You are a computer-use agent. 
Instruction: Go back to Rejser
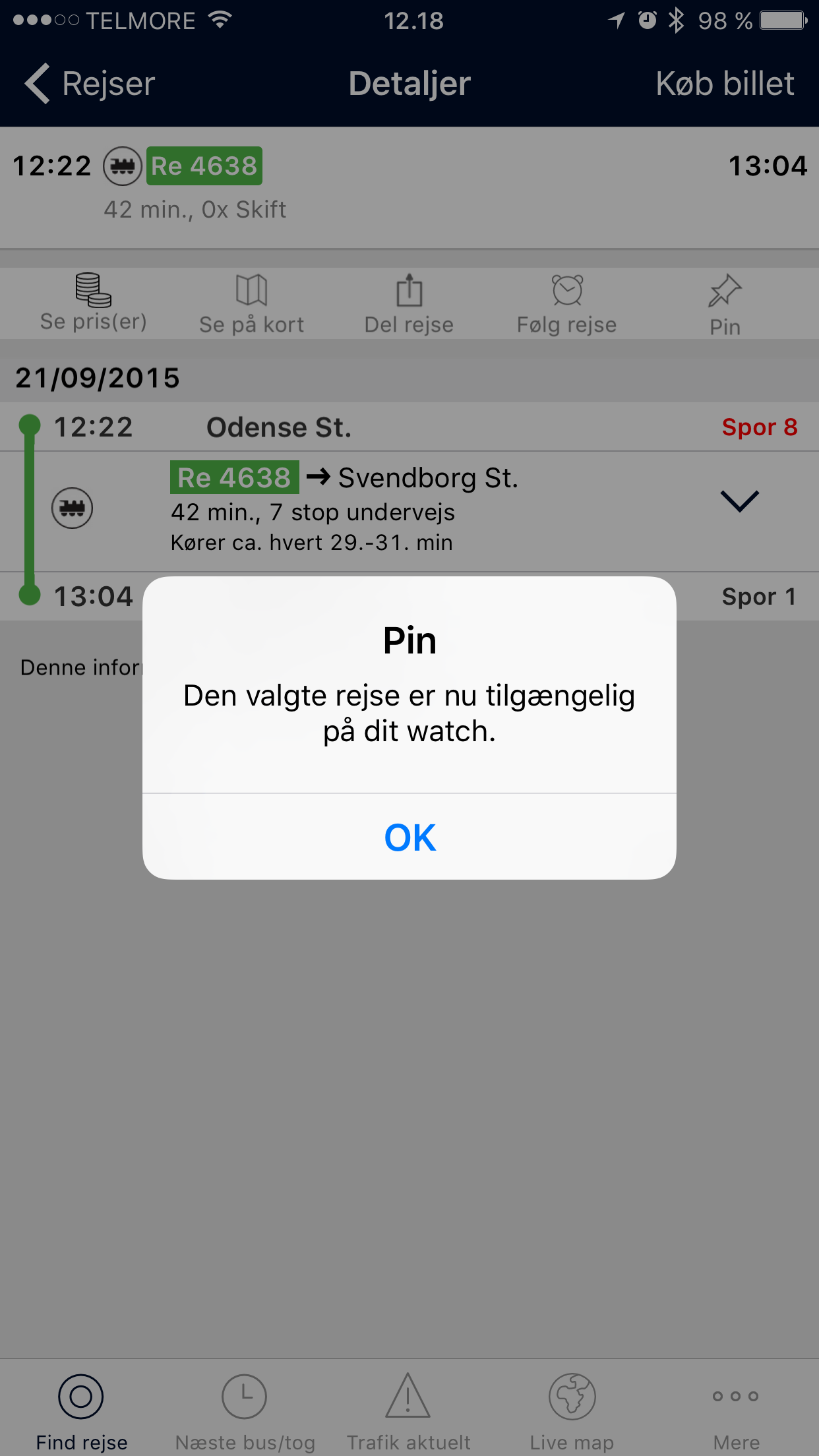click(x=90, y=84)
